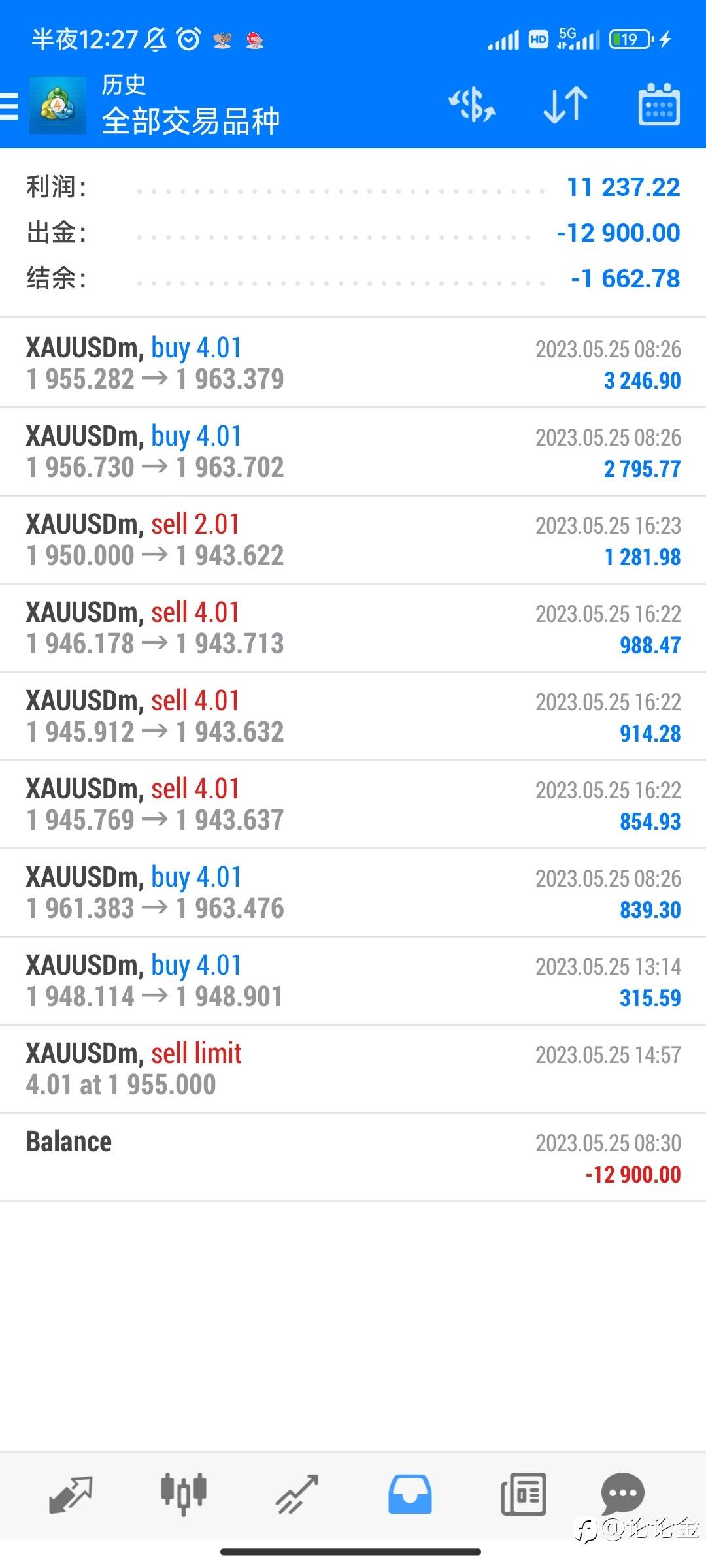The width and height of the screenshot is (706, 1568).
Task: Switch to the news tab
Action: (x=523, y=1494)
